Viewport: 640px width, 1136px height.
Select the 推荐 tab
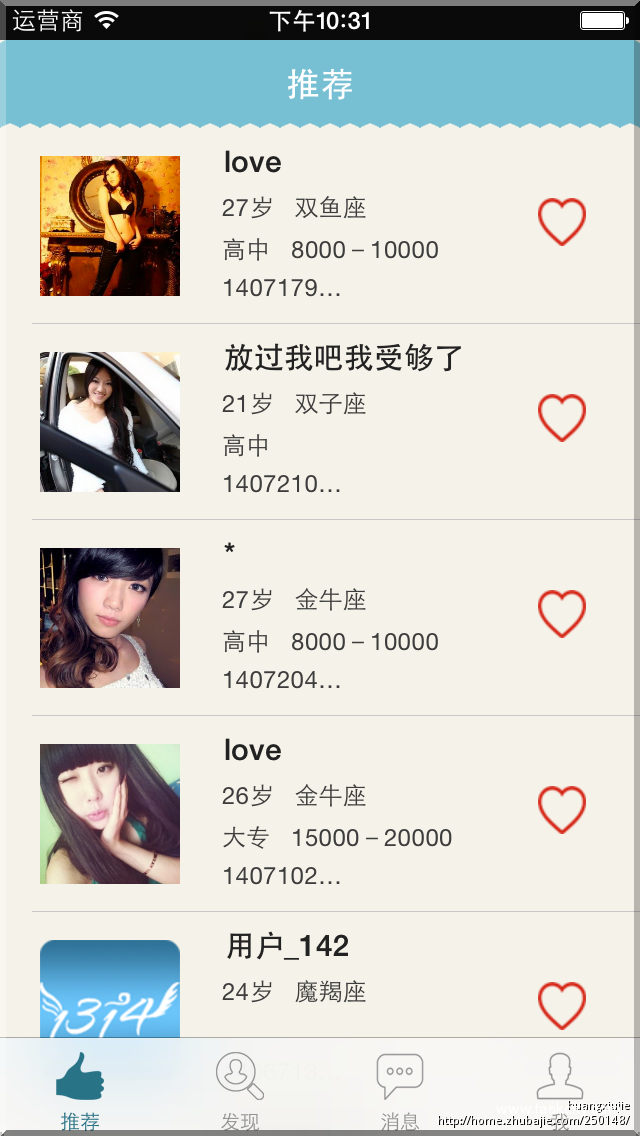click(x=80, y=1087)
